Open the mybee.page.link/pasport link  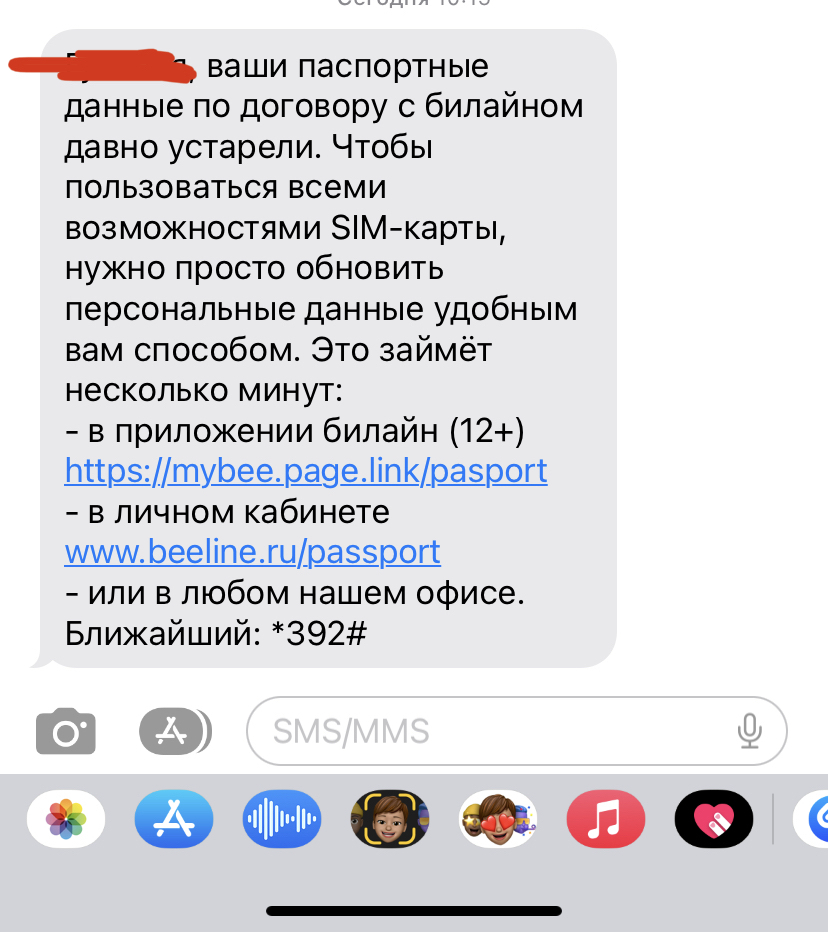coord(305,471)
